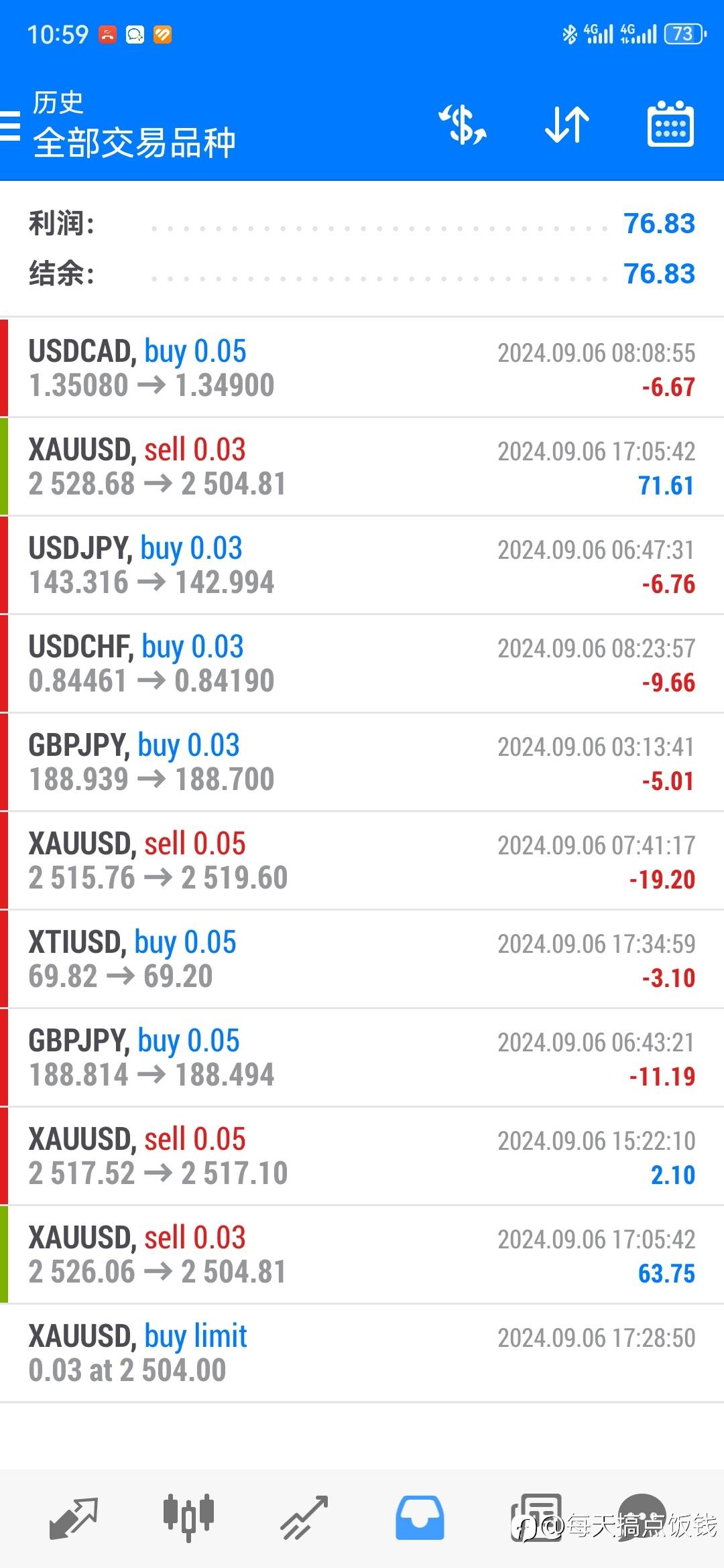Expand the USDCHF buy 0.03 trade
The width and height of the screenshot is (724, 1568).
click(362, 663)
